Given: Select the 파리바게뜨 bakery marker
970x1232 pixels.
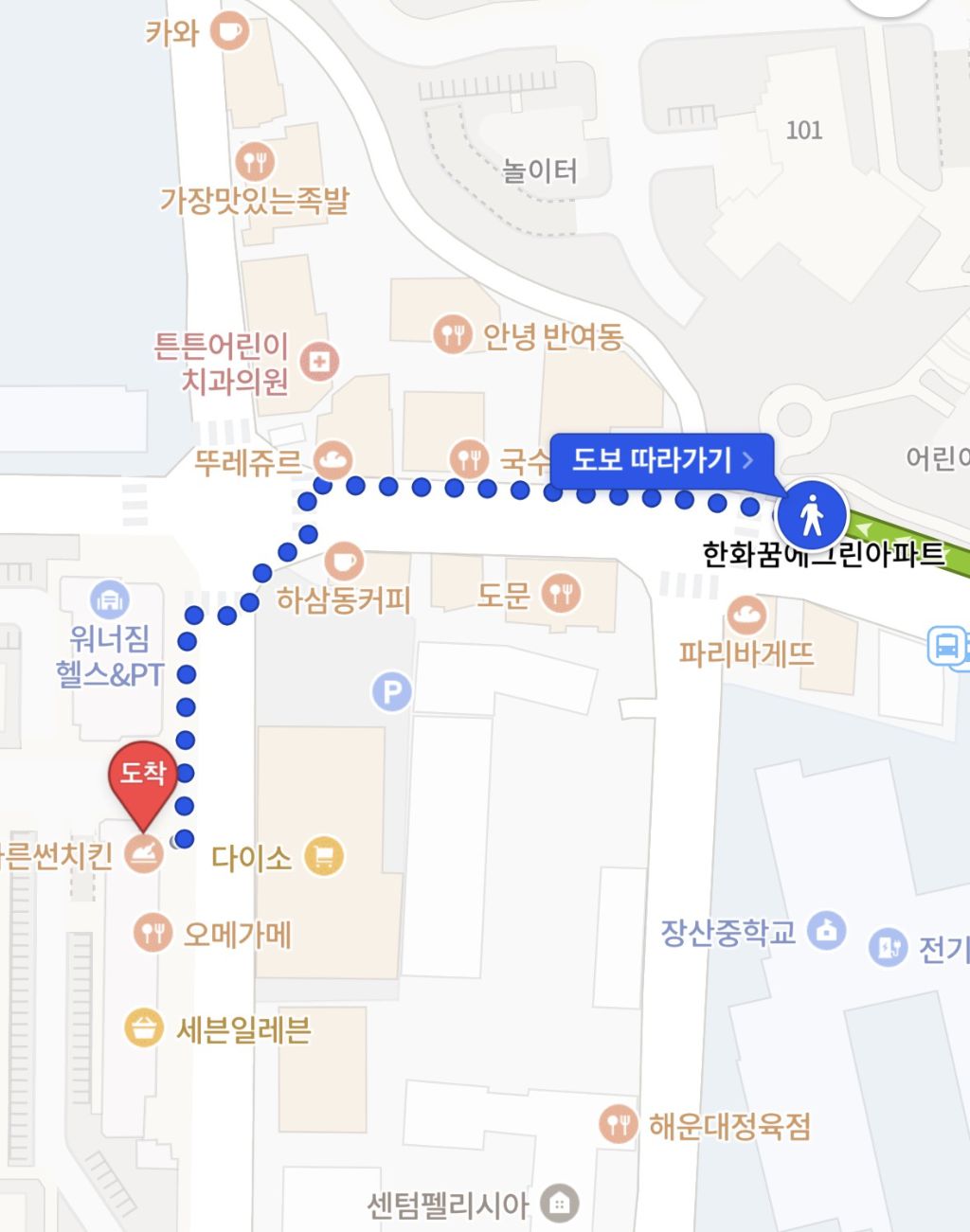Looking at the screenshot, I should 746,616.
